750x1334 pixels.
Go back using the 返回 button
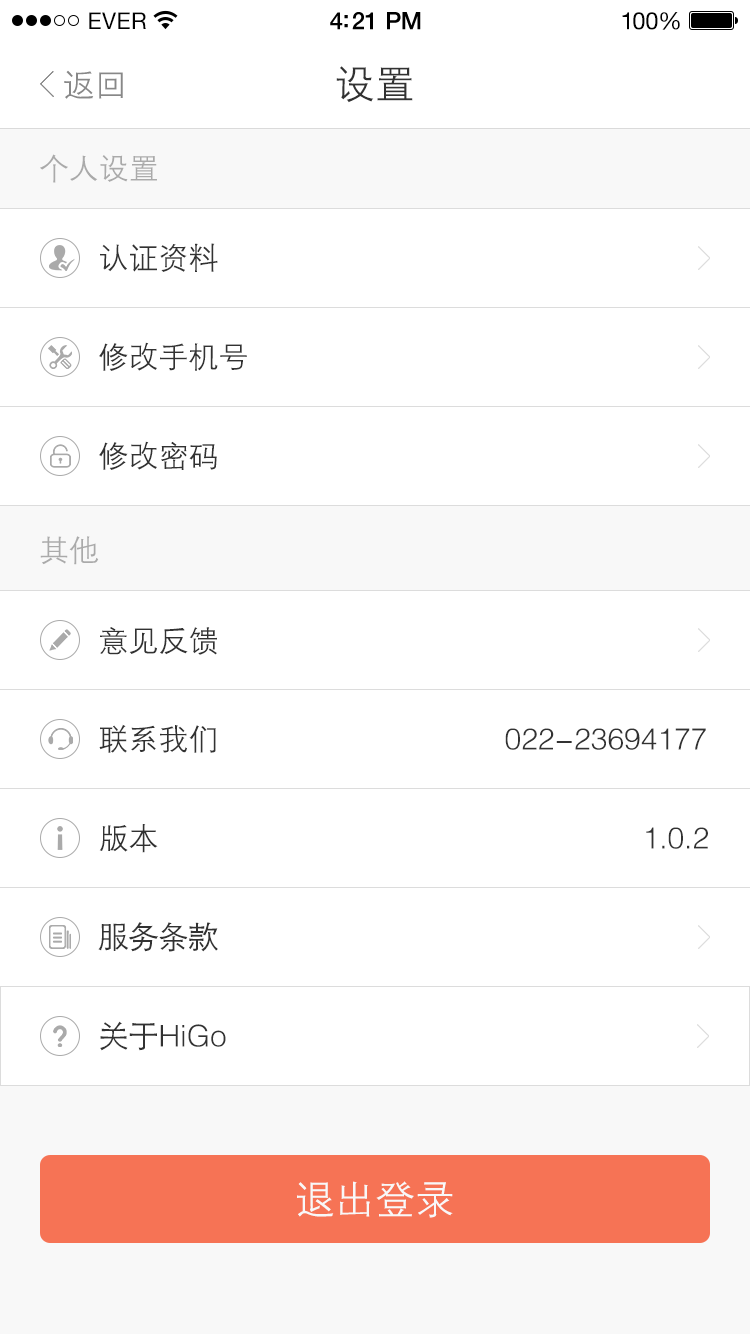point(82,85)
